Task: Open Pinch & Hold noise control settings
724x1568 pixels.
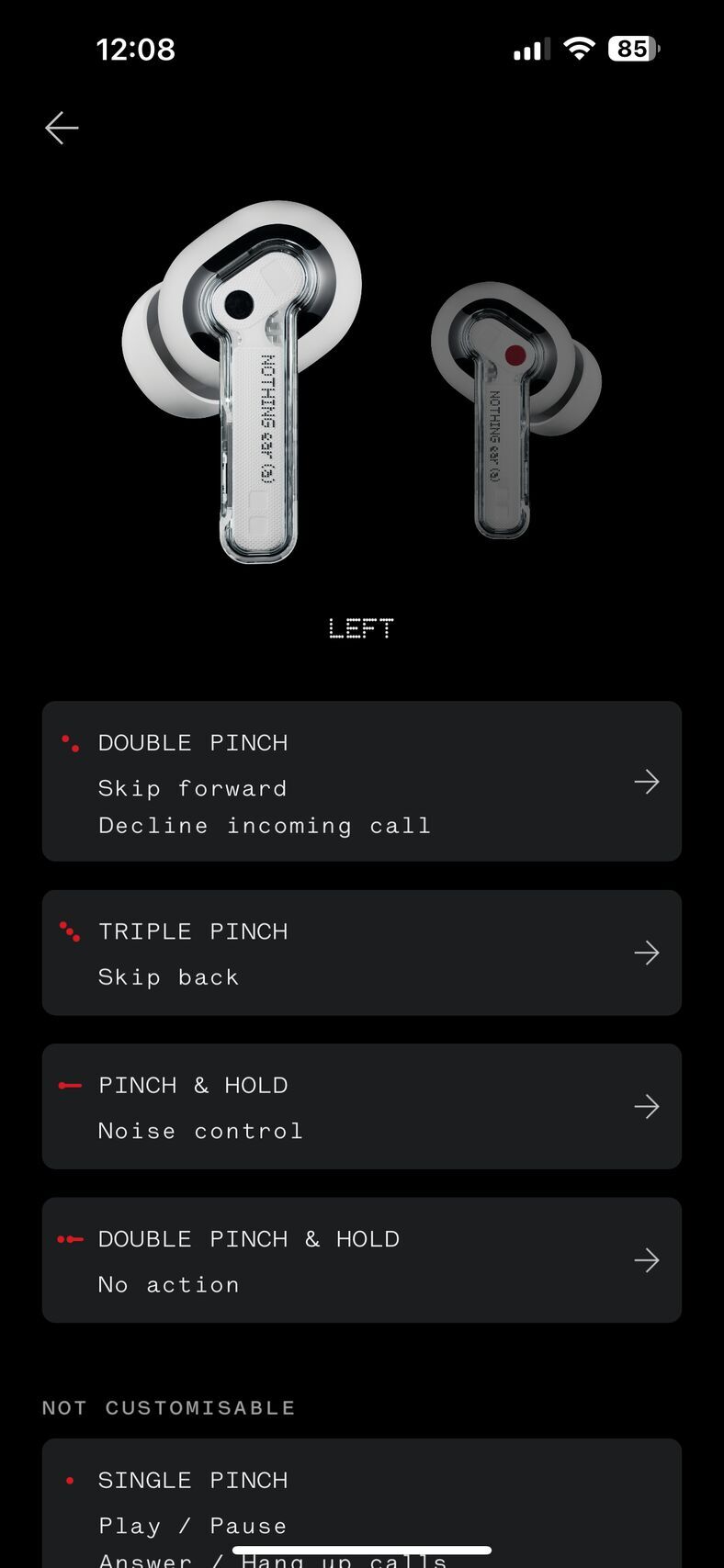Action: pos(361,1106)
